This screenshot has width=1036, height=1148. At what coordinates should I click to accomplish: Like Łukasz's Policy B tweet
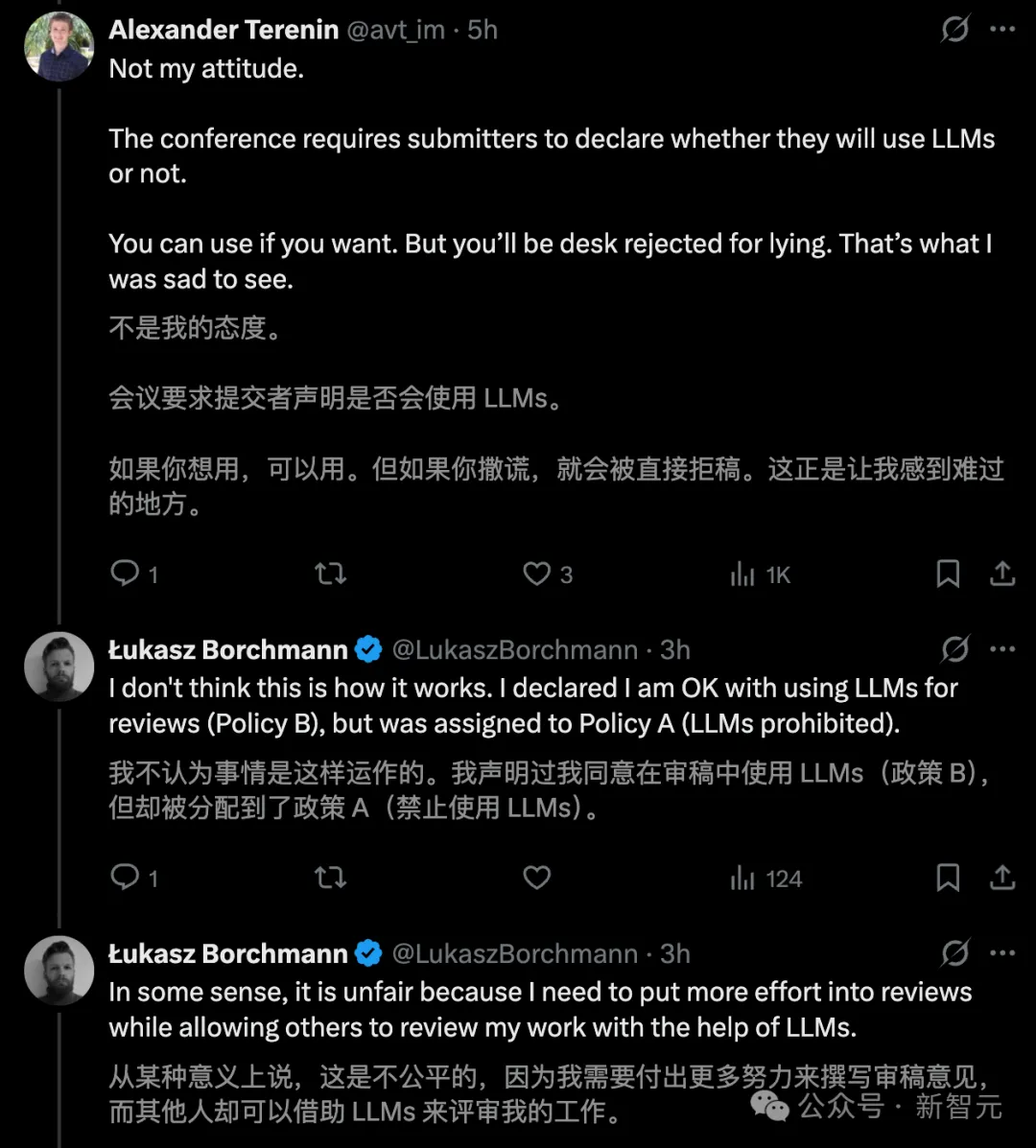pyautogui.click(x=536, y=878)
